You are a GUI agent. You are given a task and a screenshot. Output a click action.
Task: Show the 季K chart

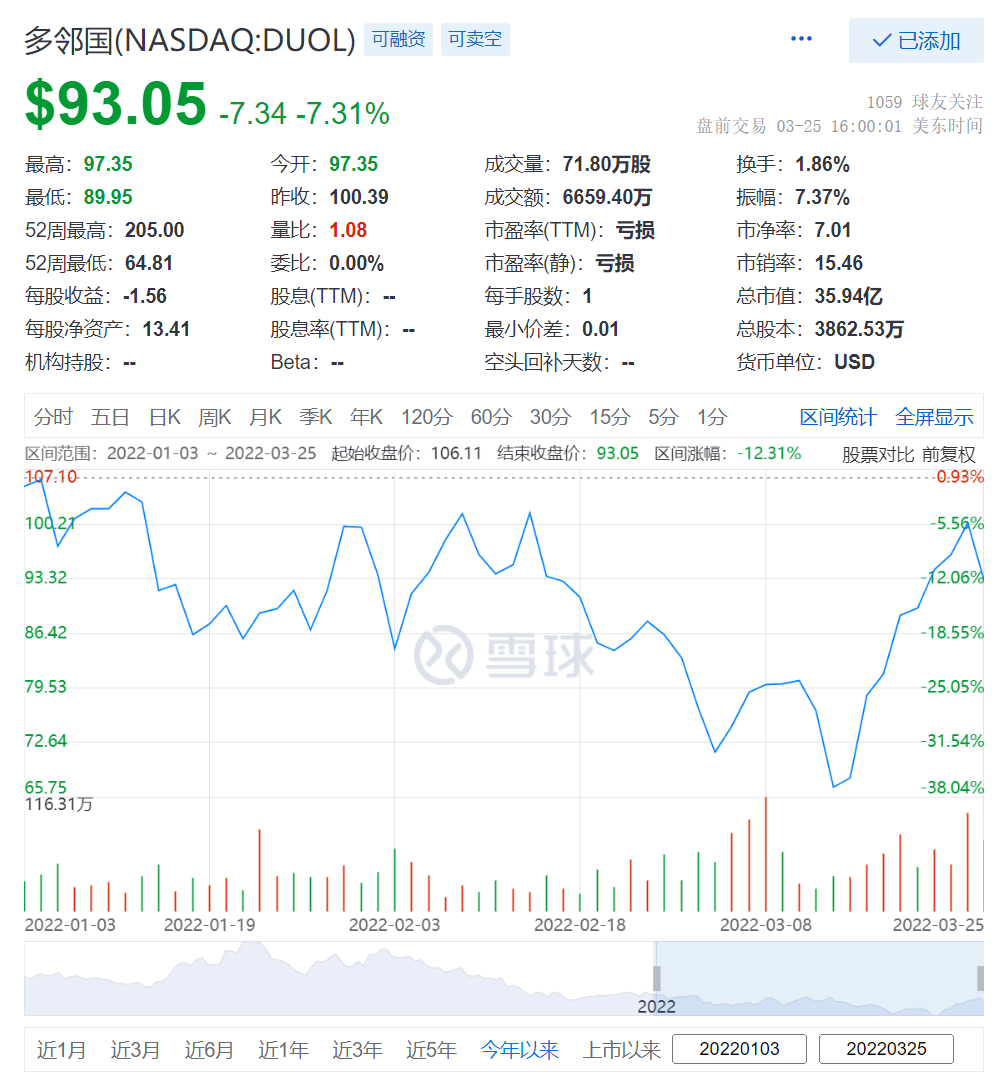316,417
